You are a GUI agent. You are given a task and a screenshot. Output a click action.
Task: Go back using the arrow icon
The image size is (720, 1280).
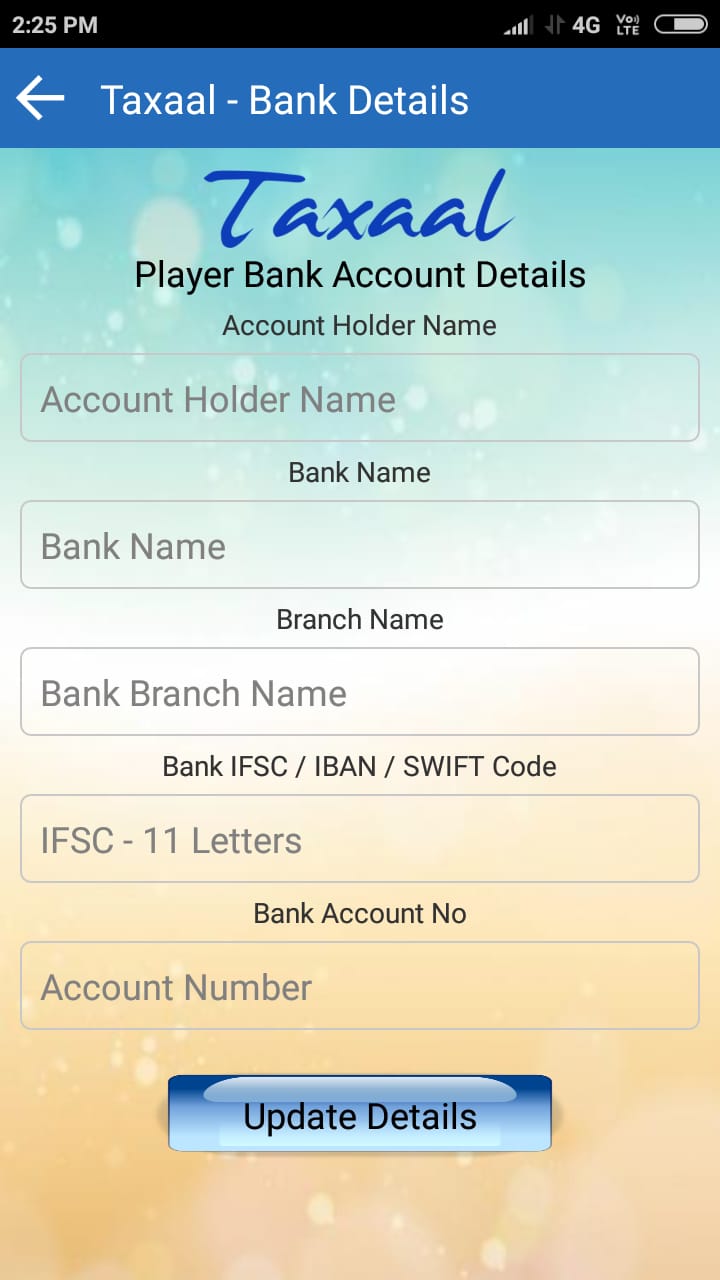[40, 99]
